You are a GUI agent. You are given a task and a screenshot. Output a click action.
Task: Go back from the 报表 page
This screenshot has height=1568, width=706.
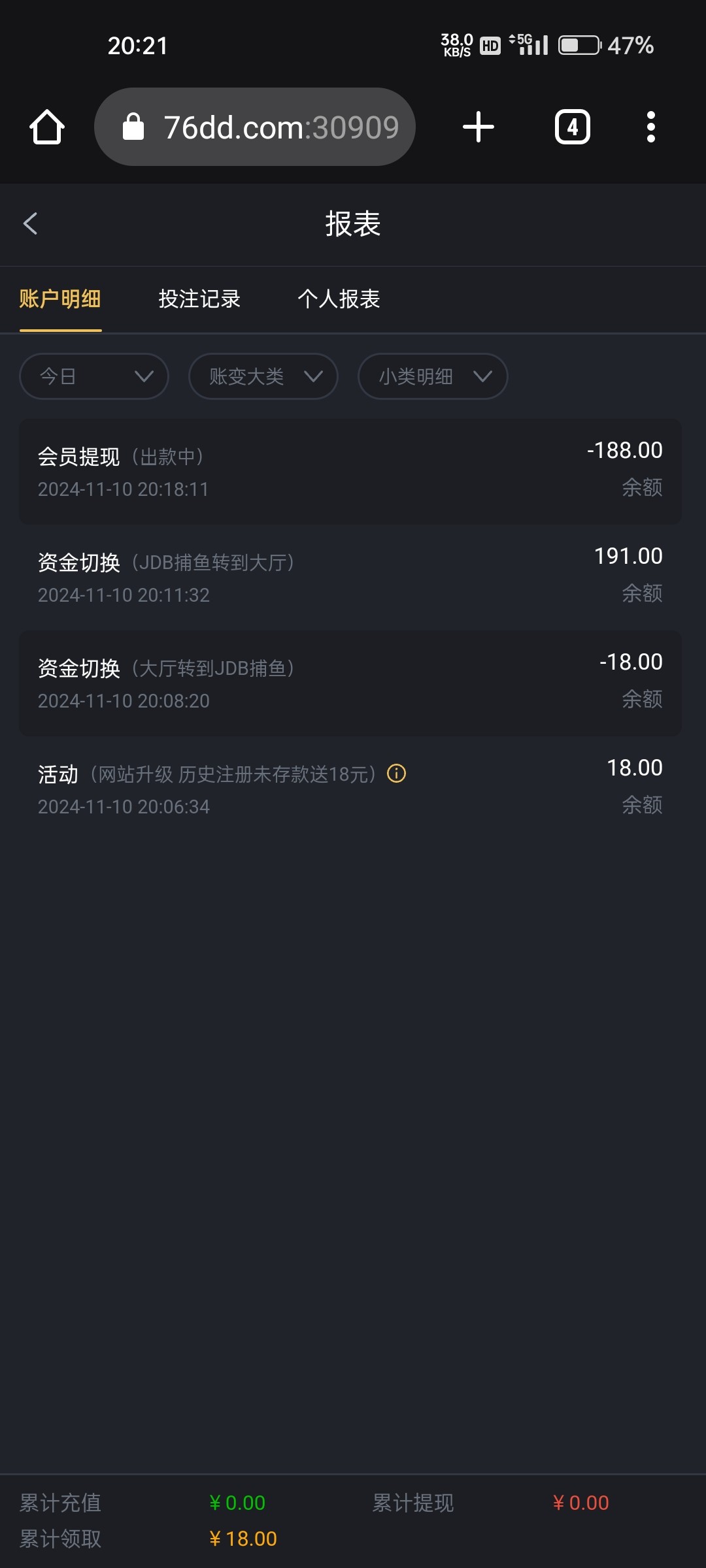30,223
